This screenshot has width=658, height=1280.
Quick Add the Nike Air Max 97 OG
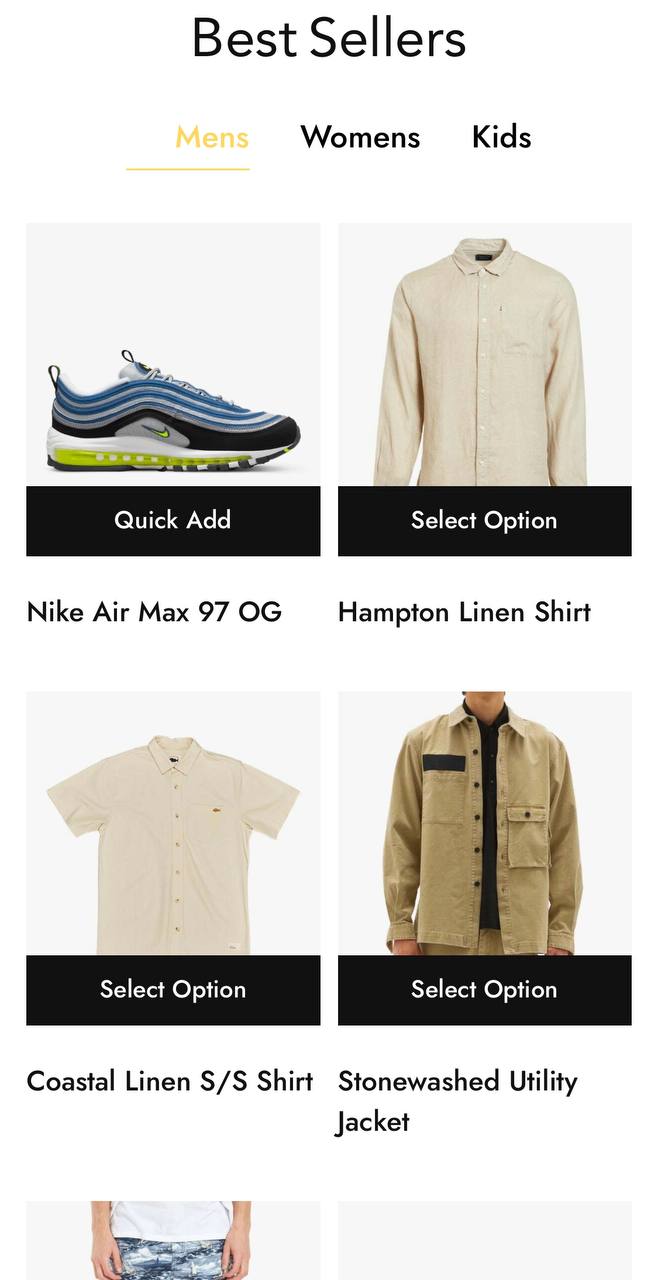(x=173, y=520)
